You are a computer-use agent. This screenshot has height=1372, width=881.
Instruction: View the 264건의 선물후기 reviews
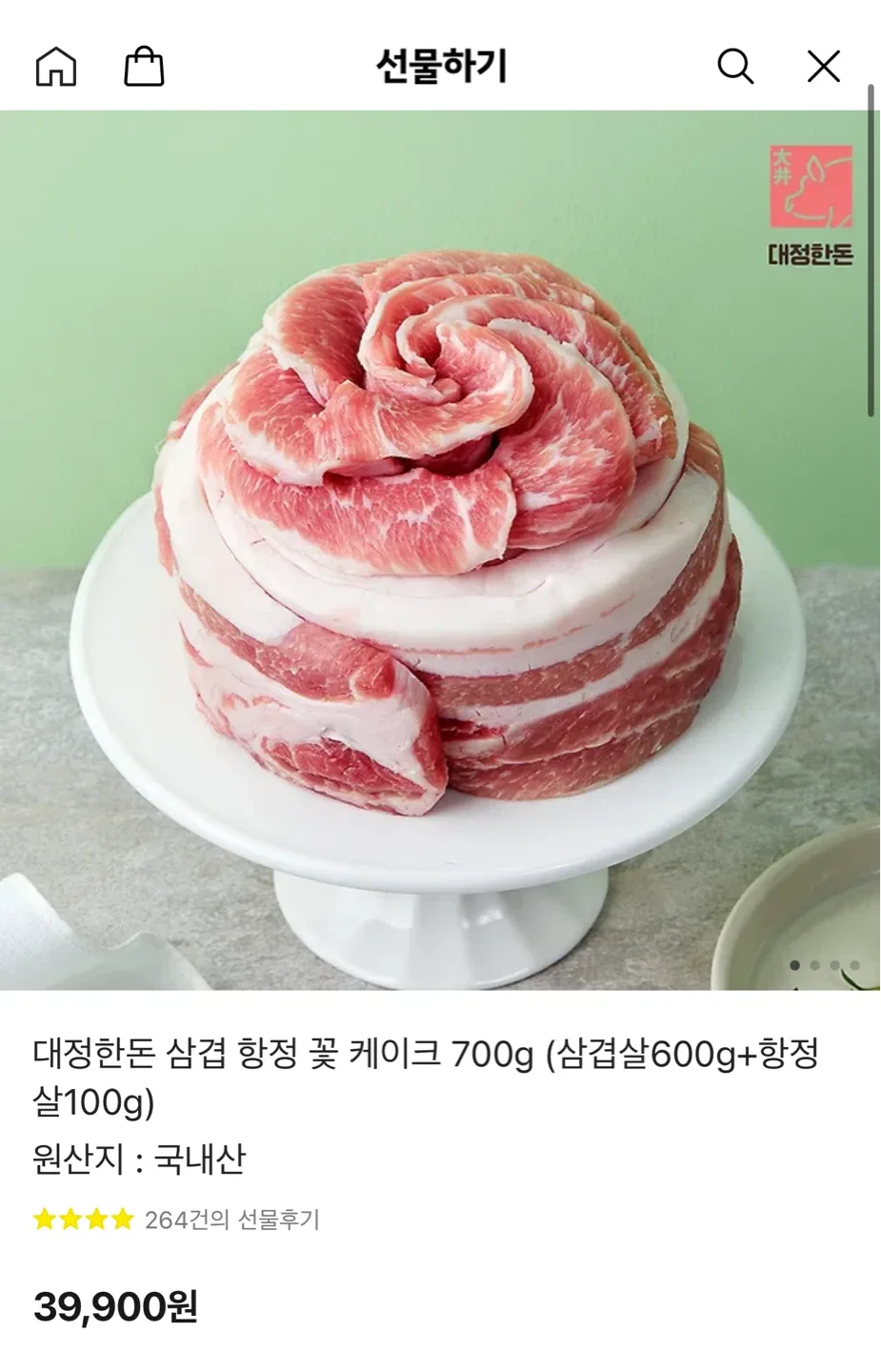[x=231, y=1220]
